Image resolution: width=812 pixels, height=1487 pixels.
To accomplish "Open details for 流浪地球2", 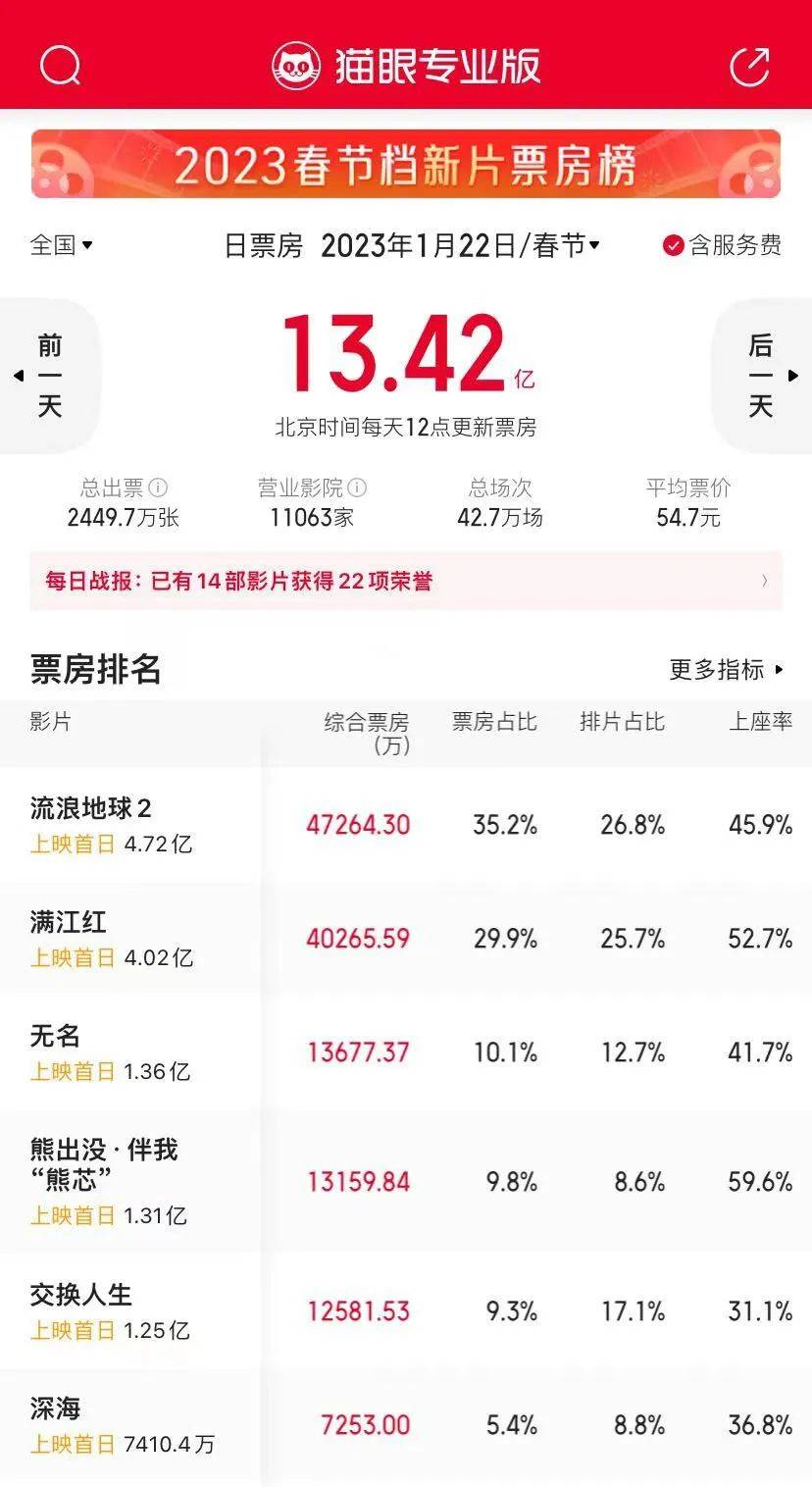I will click(x=406, y=825).
